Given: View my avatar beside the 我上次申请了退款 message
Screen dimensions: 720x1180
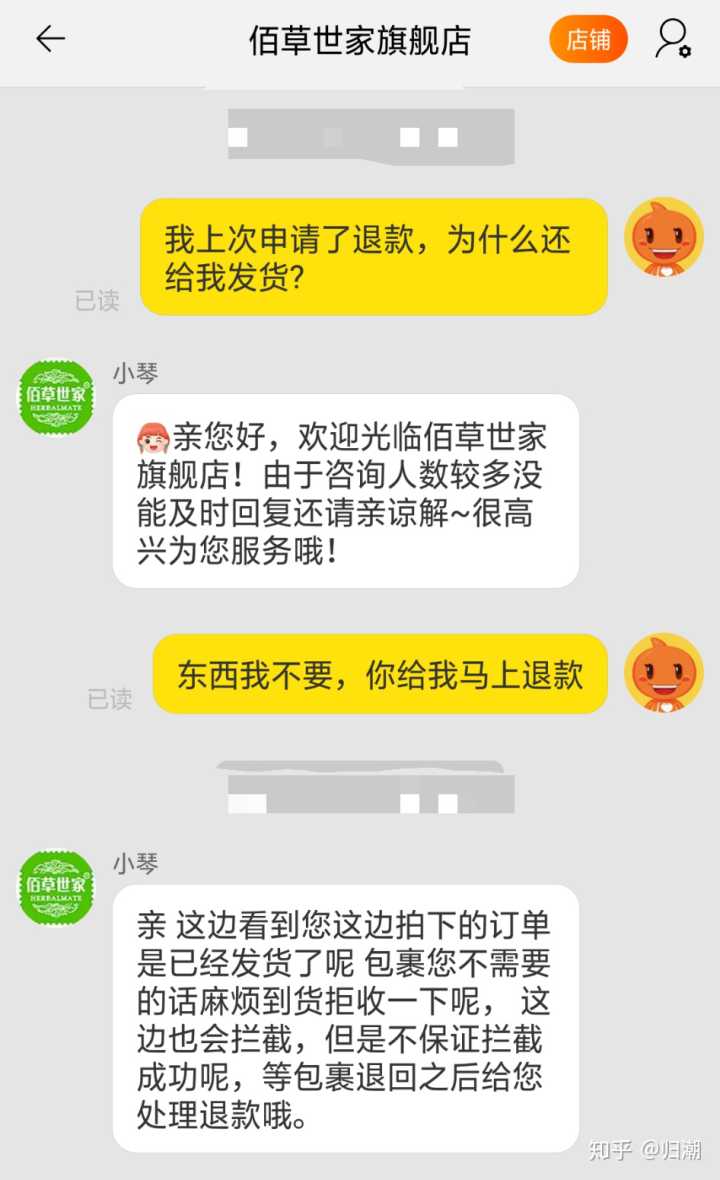Looking at the screenshot, I should click(x=664, y=237).
